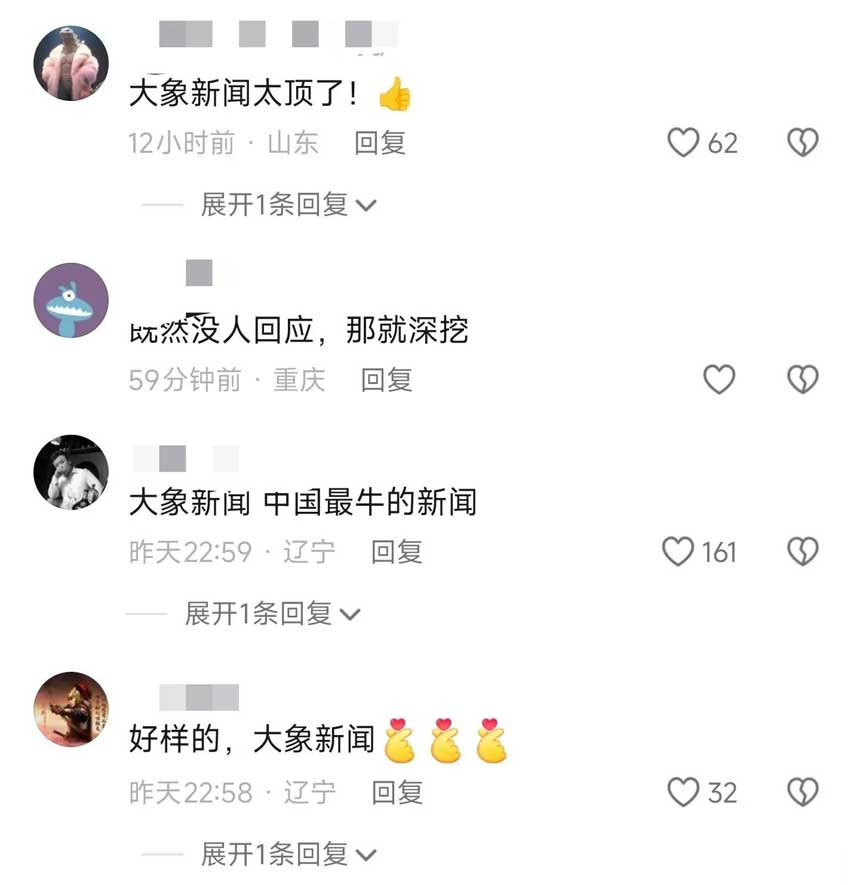Open the monster avatar beside "既然没人回应，那就深挖"
The width and height of the screenshot is (860, 885).
tap(71, 300)
